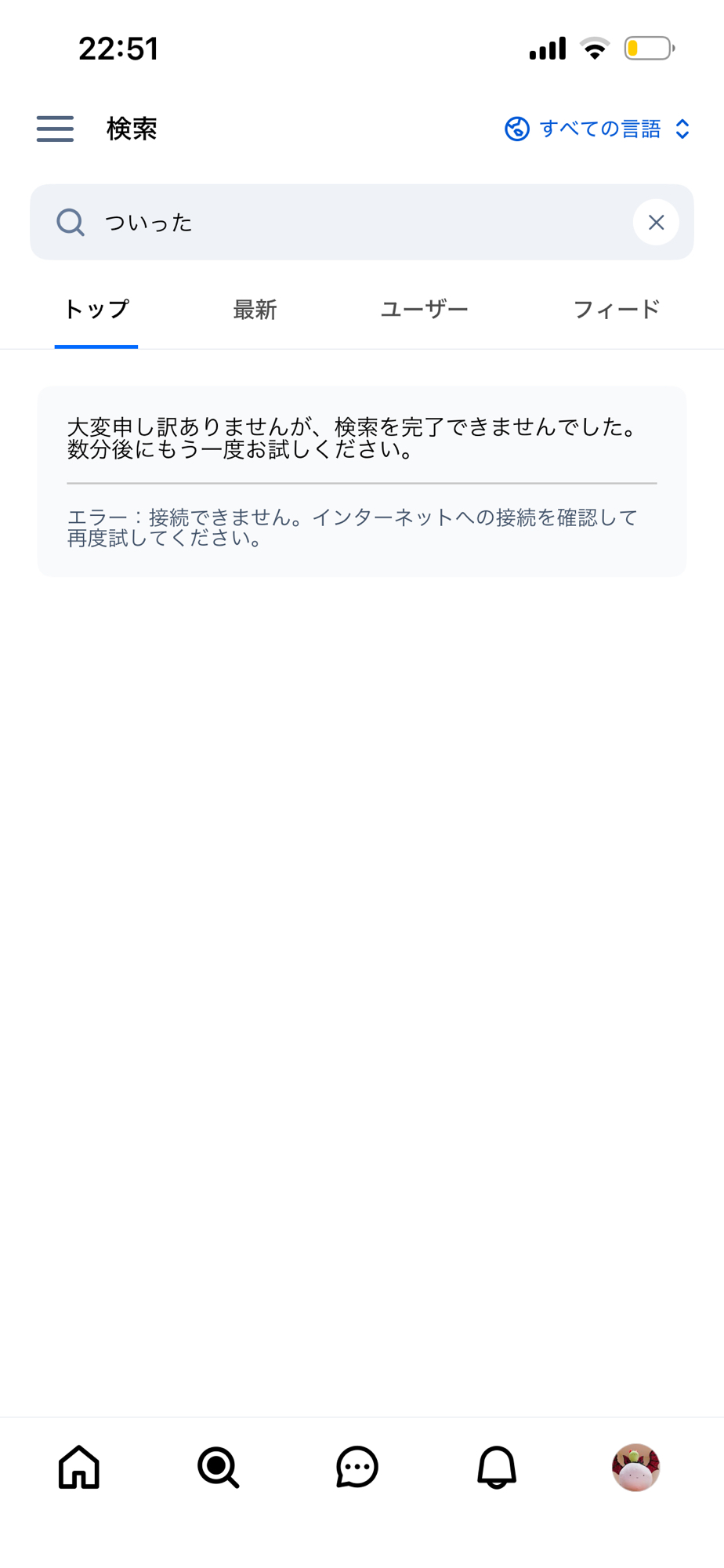The height and width of the screenshot is (1568, 724).
Task: Select the トップ results tab
Action: [96, 310]
